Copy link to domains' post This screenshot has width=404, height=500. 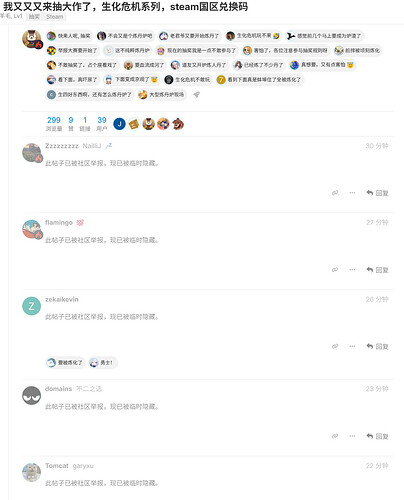click(x=335, y=436)
